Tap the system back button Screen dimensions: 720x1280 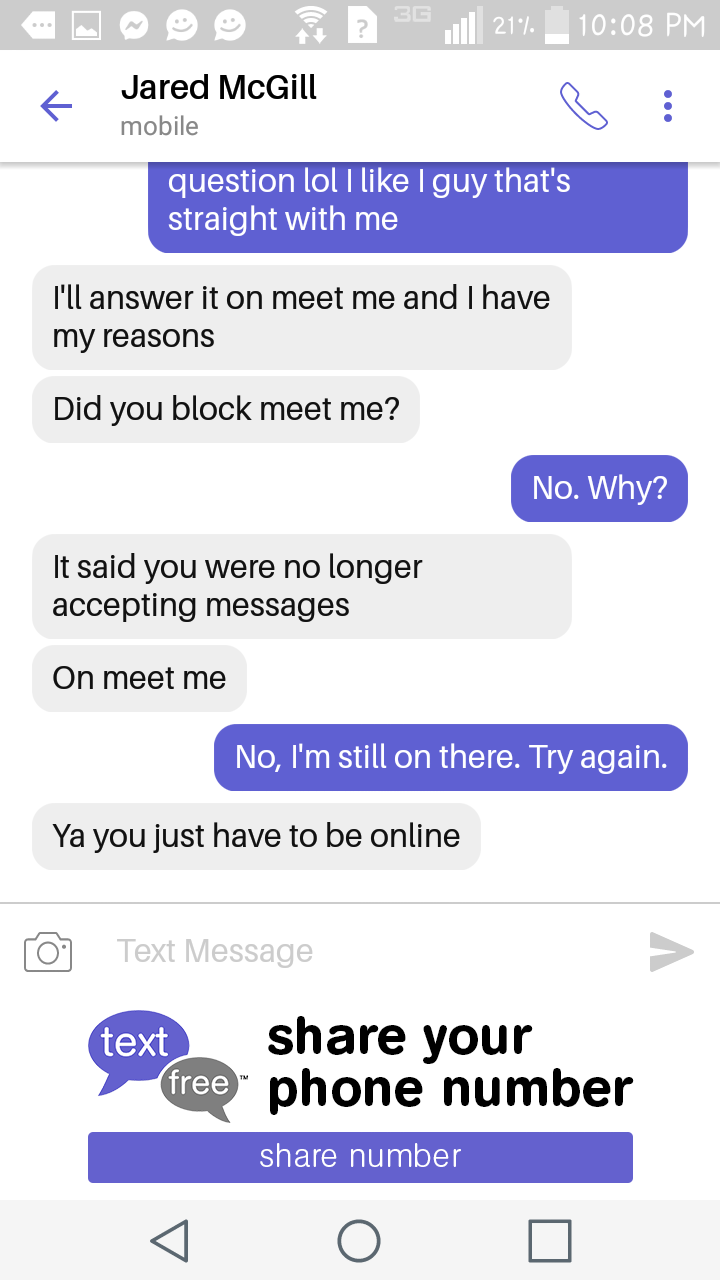(x=170, y=1241)
